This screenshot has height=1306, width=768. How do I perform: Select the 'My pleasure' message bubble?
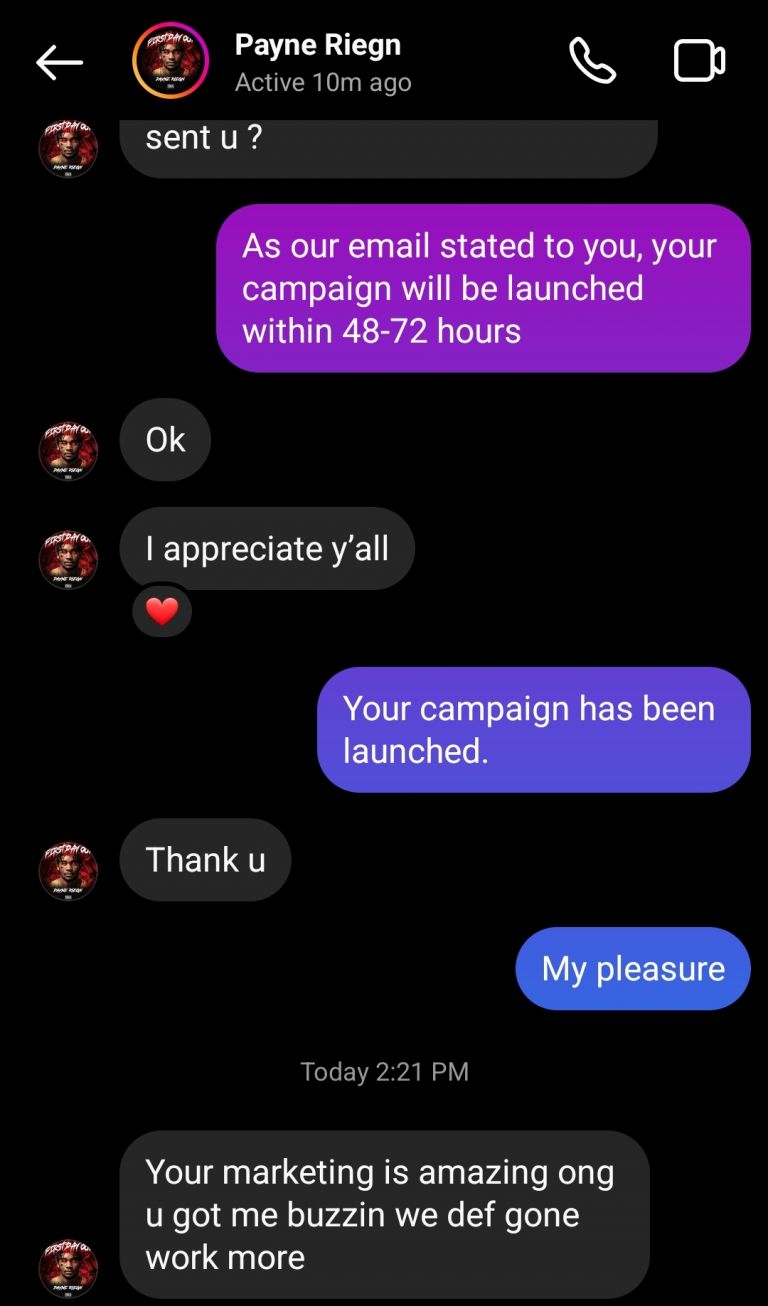632,968
